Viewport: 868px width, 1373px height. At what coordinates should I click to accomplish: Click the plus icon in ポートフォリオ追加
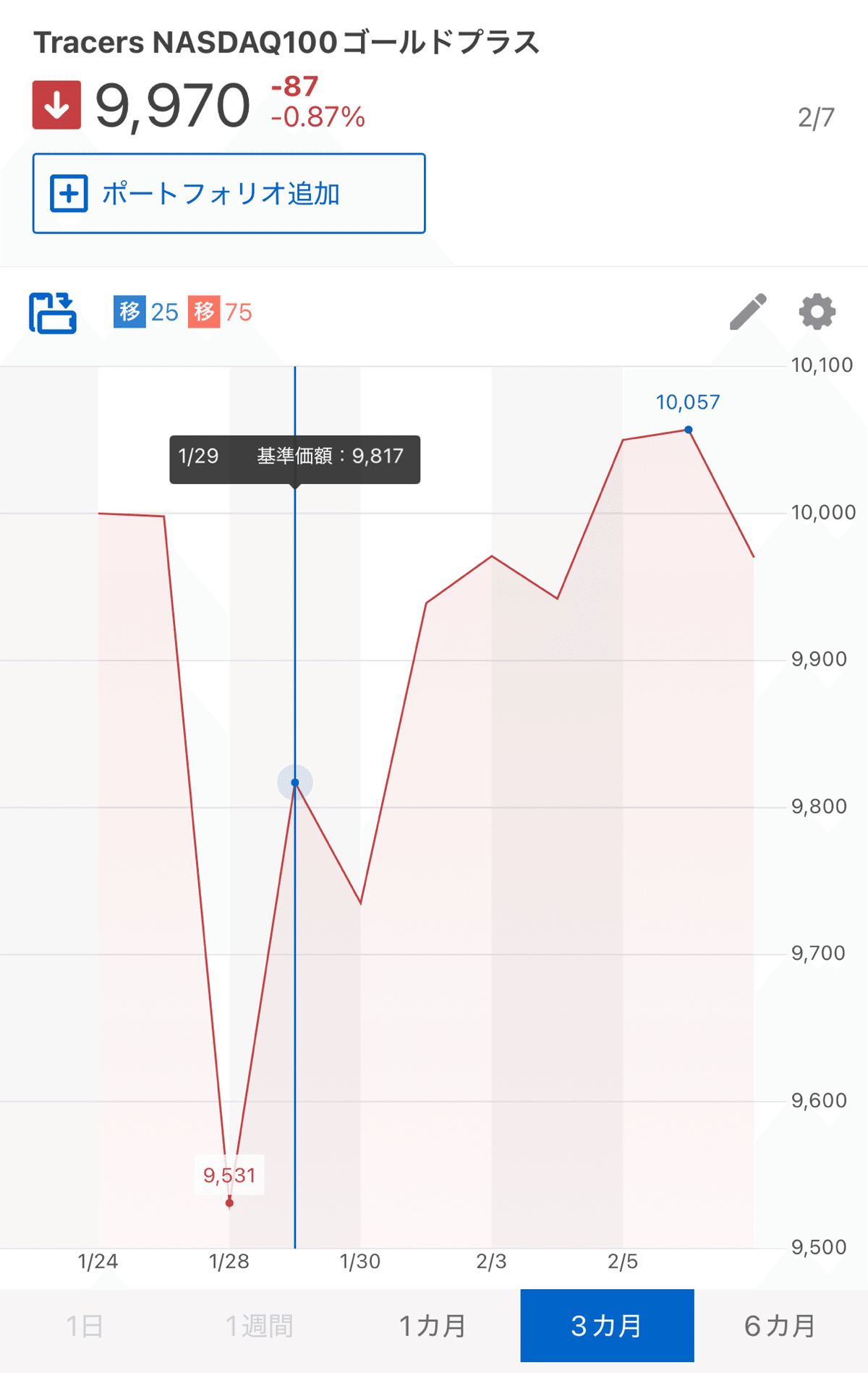pos(69,193)
